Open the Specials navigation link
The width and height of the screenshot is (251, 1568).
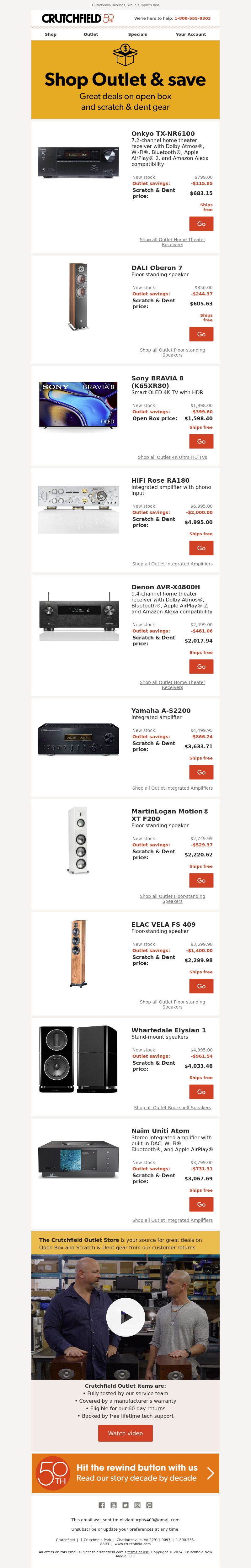click(x=138, y=34)
